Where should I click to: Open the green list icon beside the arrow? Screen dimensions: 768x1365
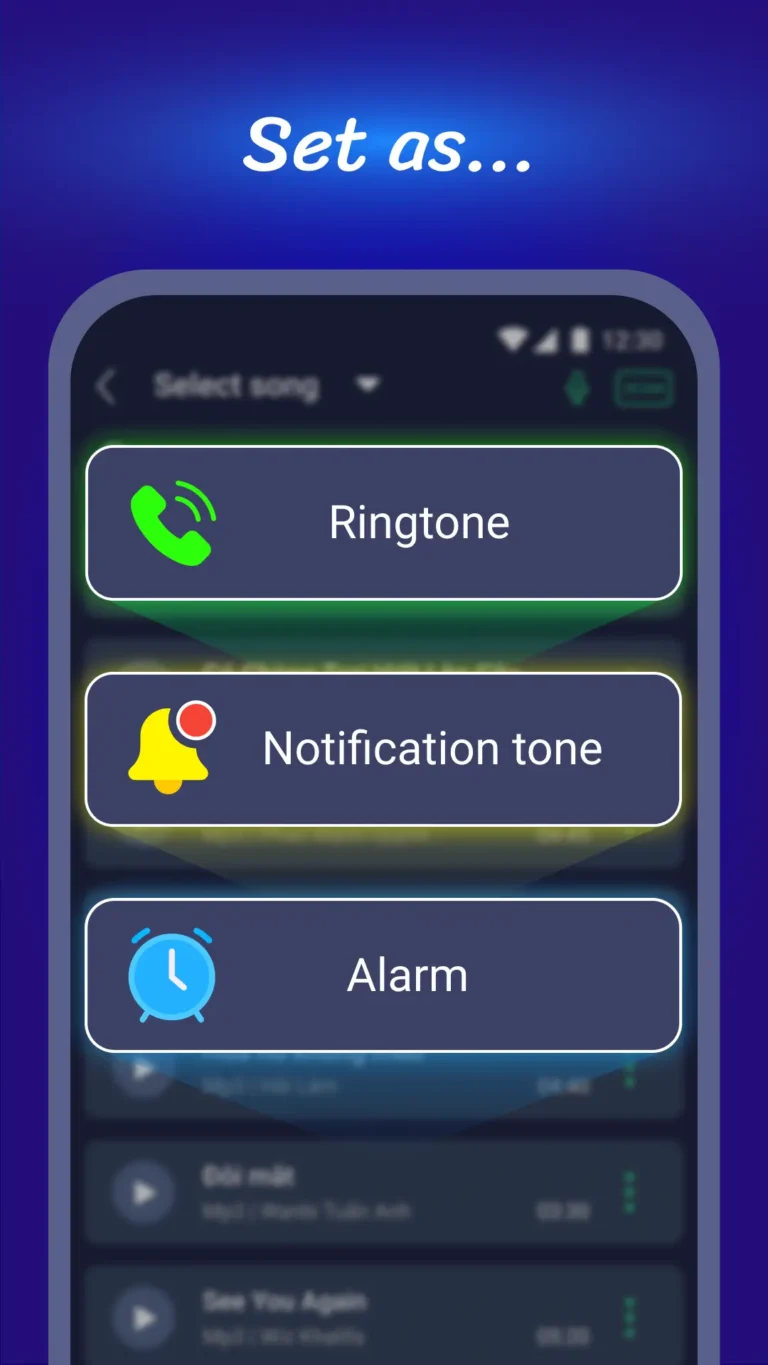point(643,388)
